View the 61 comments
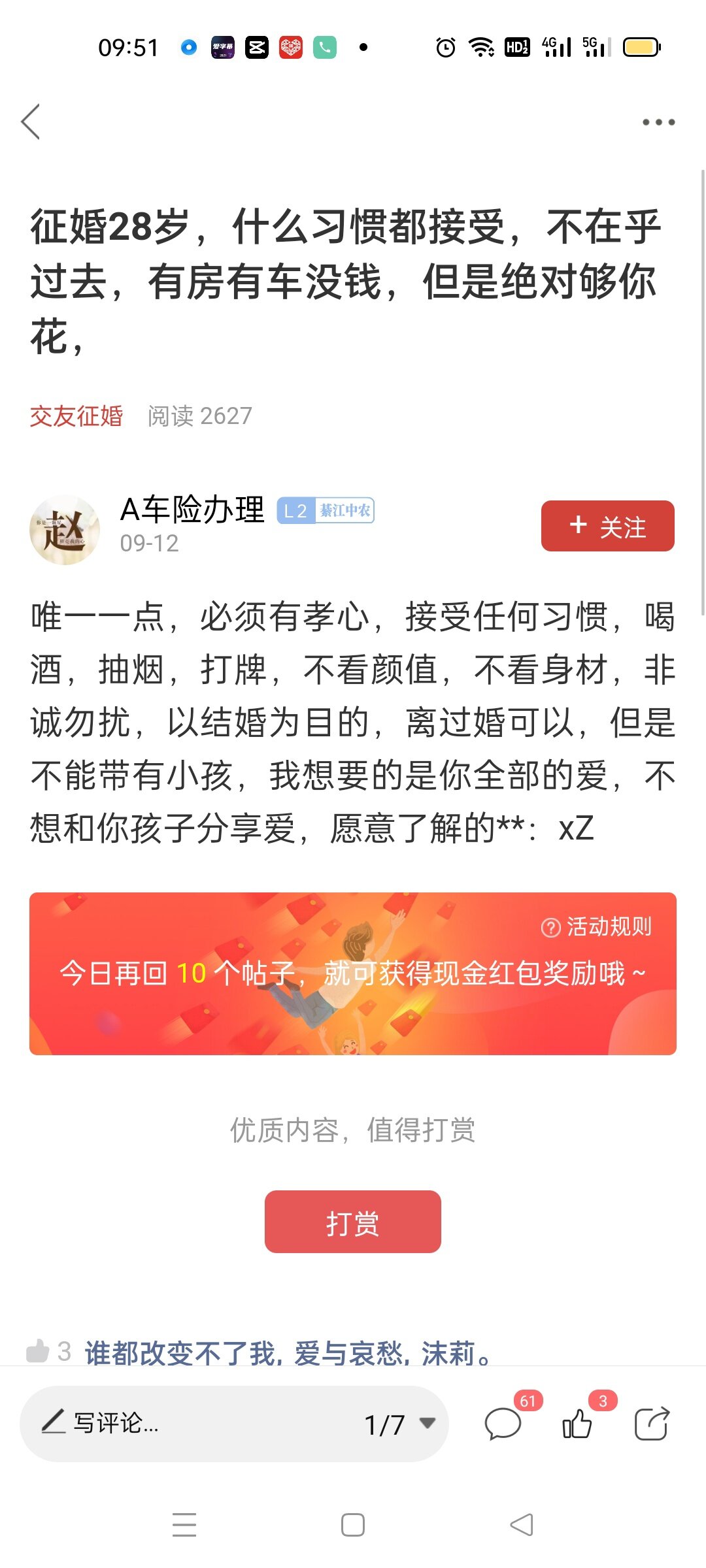The image size is (706, 1568). [x=503, y=1424]
